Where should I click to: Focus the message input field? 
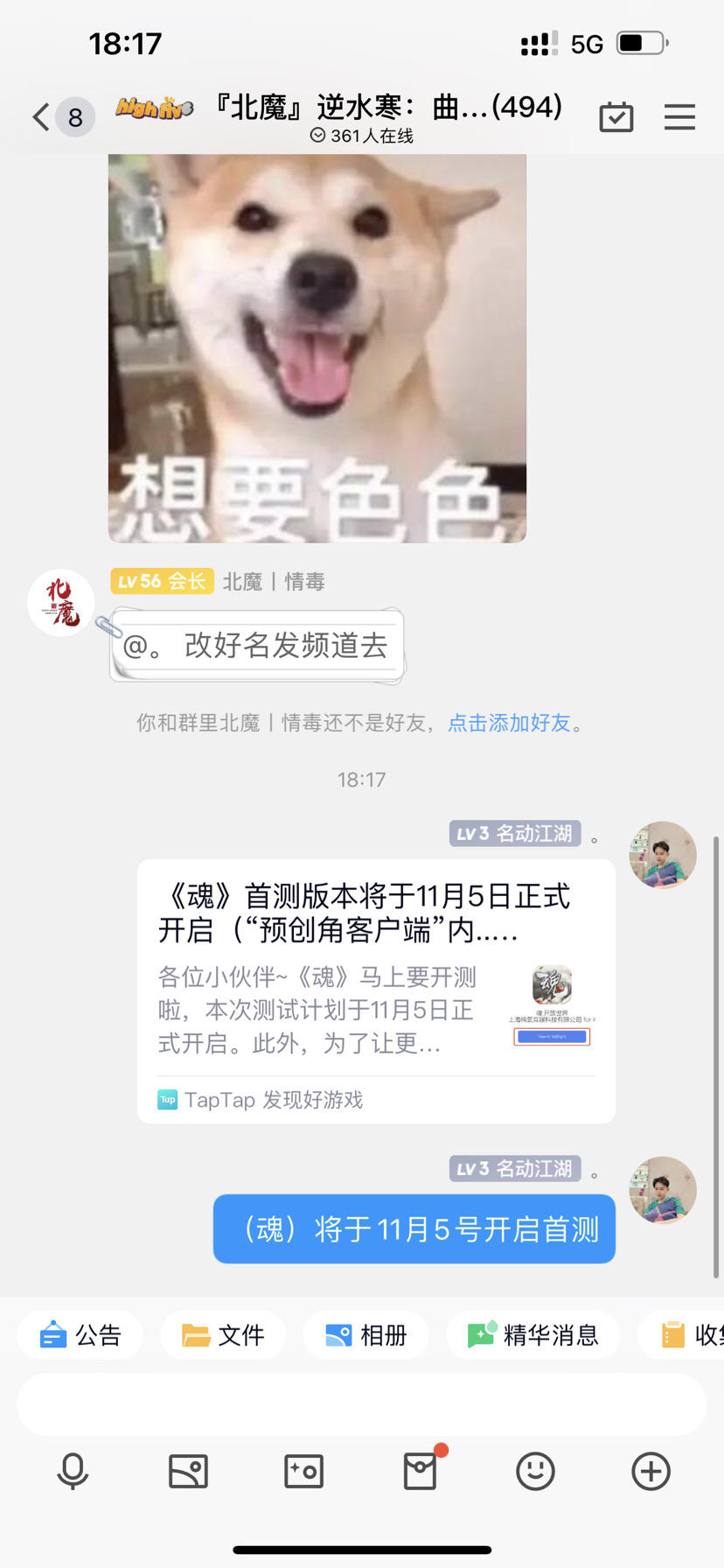click(x=362, y=1404)
